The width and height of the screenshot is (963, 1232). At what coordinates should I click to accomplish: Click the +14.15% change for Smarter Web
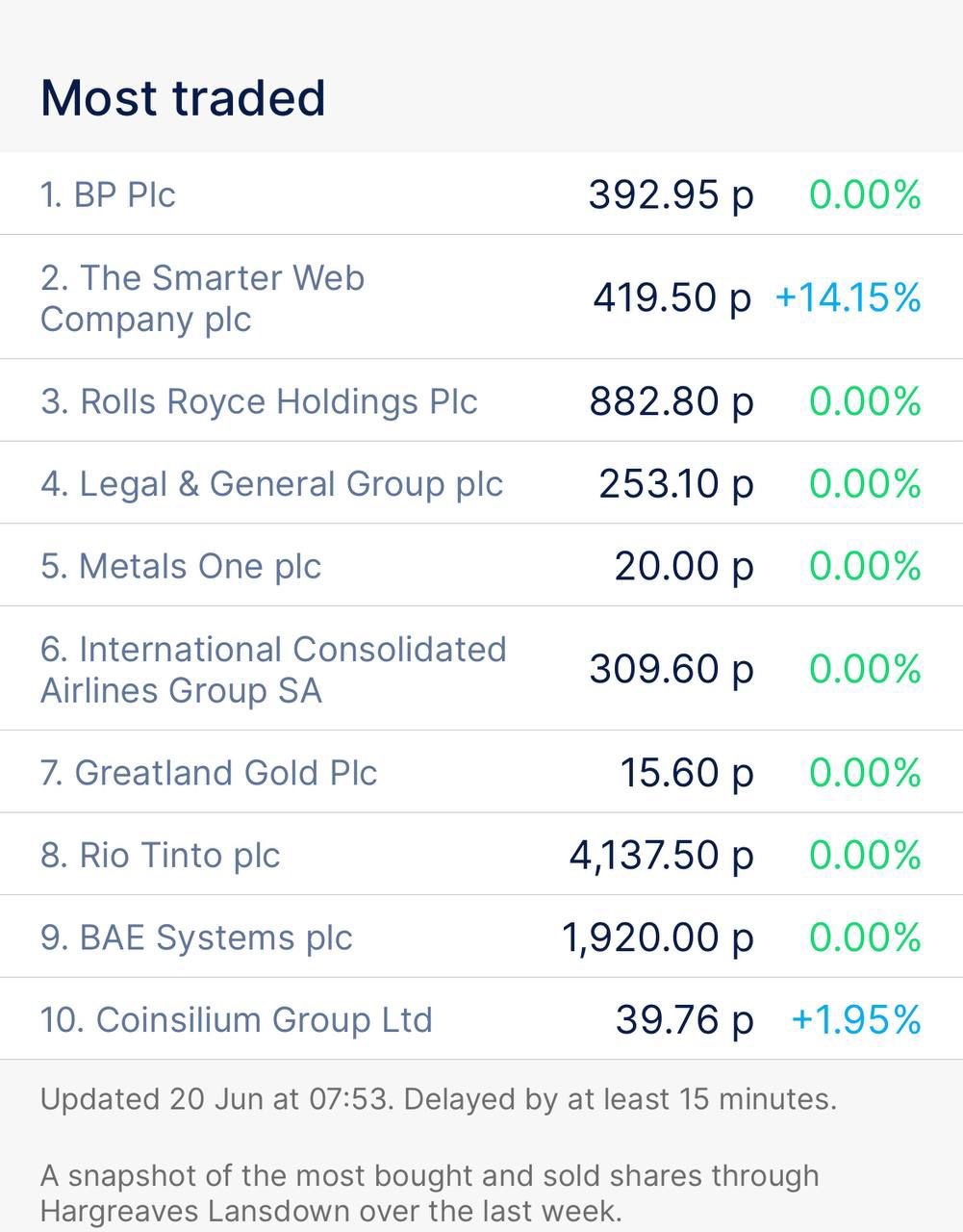pyautogui.click(x=848, y=297)
